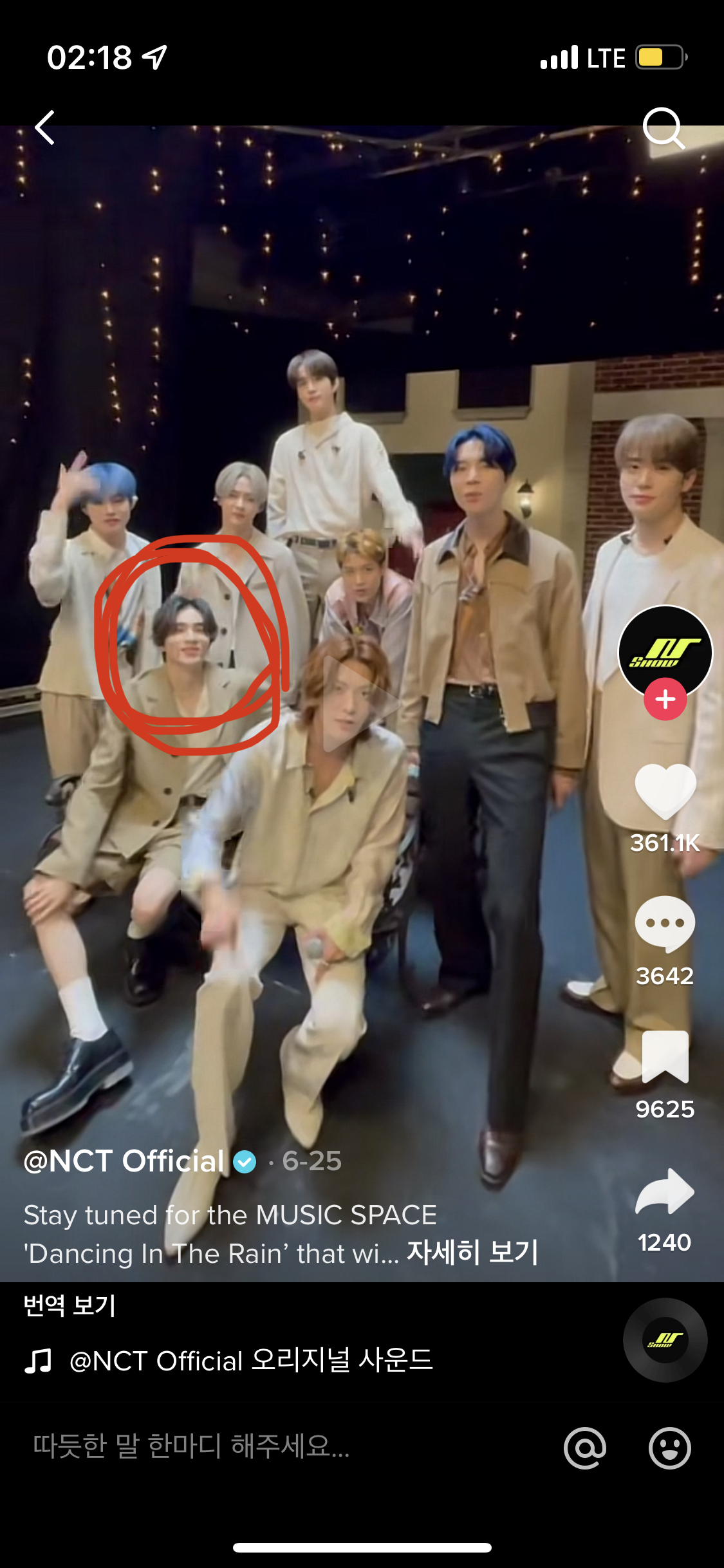
Task: Tap the comment input field
Action: tap(257, 1447)
